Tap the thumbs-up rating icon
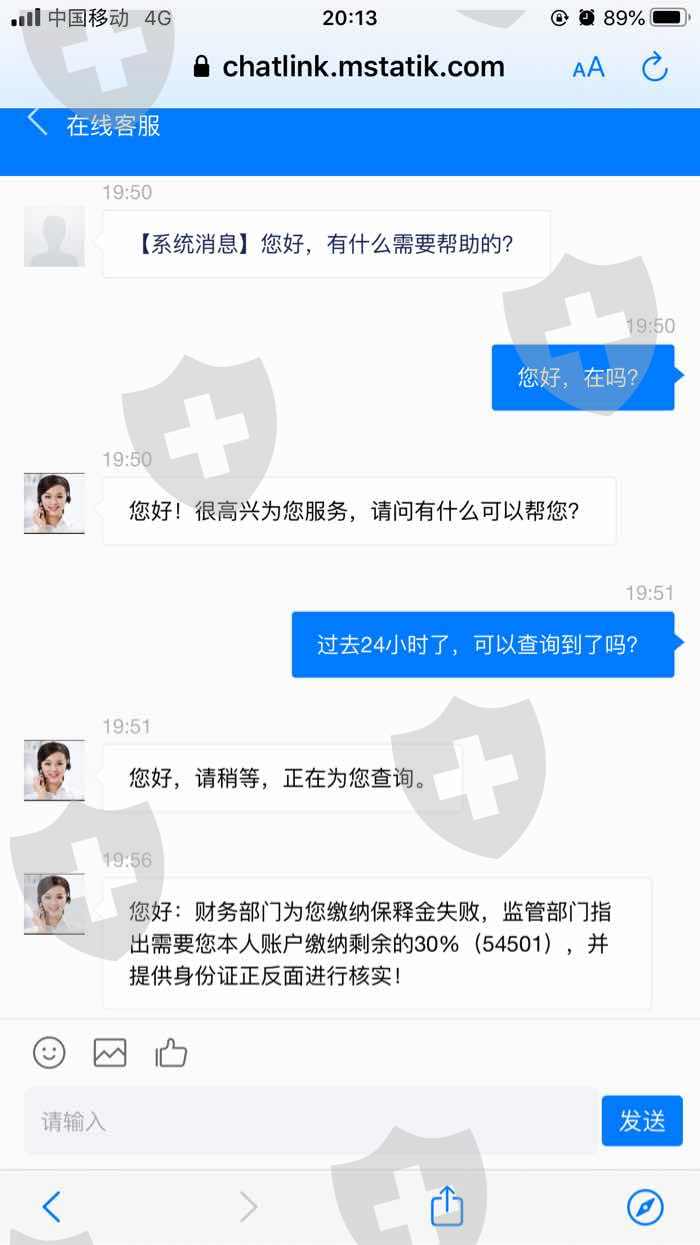This screenshot has height=1245, width=700. pos(171,1052)
